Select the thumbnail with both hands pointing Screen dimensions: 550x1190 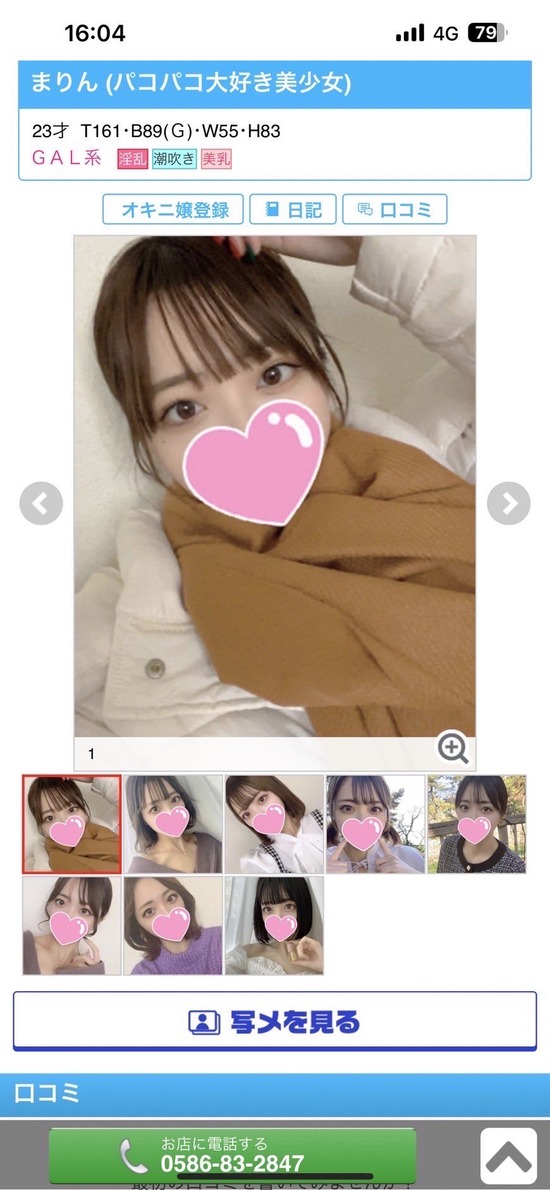[376, 824]
